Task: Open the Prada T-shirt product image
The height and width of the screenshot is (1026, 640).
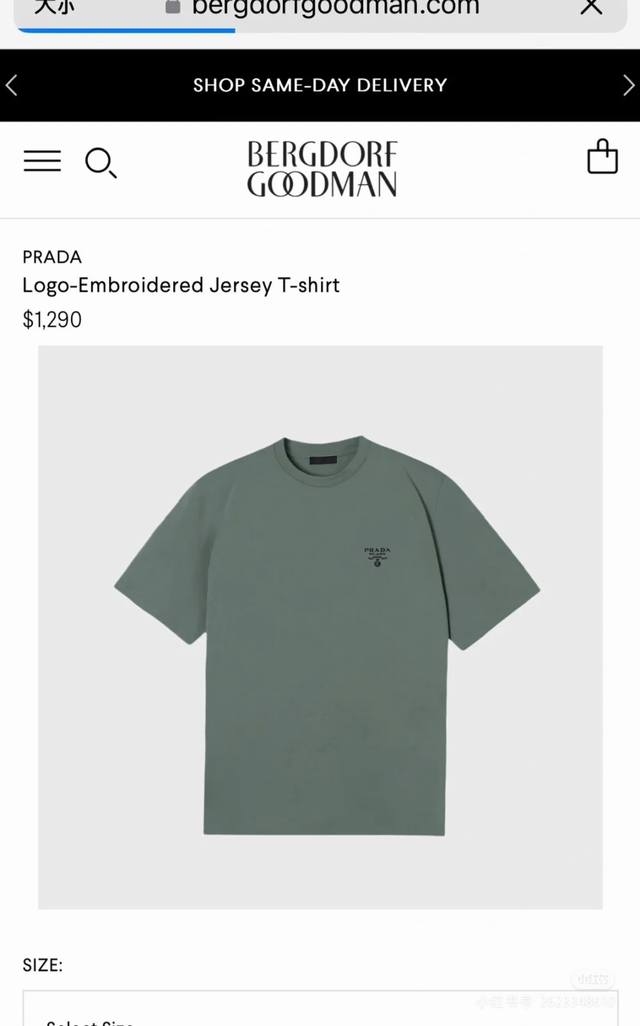Action: point(320,627)
